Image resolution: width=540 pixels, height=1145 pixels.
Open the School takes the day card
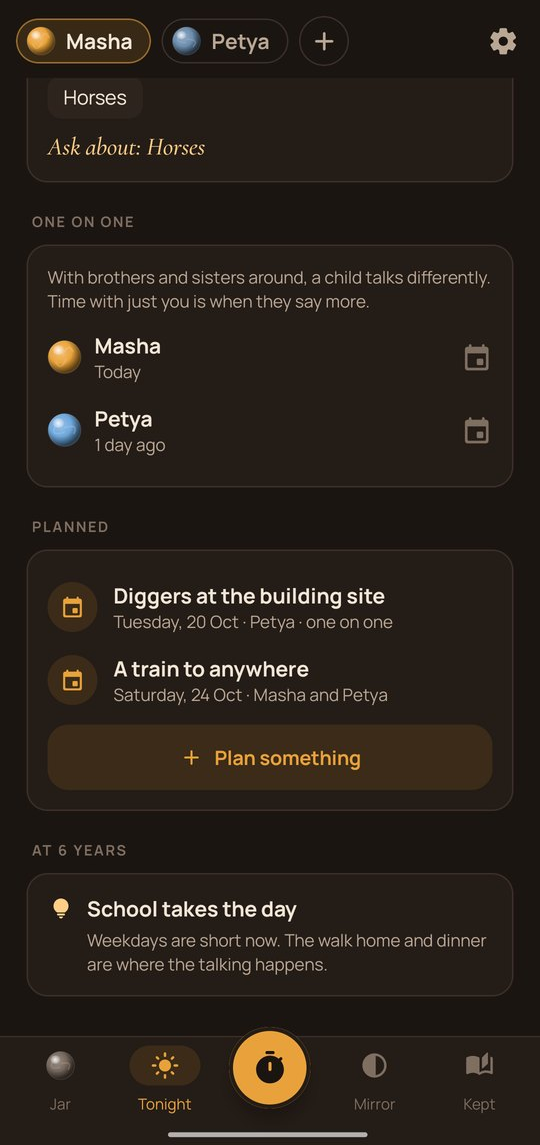coord(270,935)
